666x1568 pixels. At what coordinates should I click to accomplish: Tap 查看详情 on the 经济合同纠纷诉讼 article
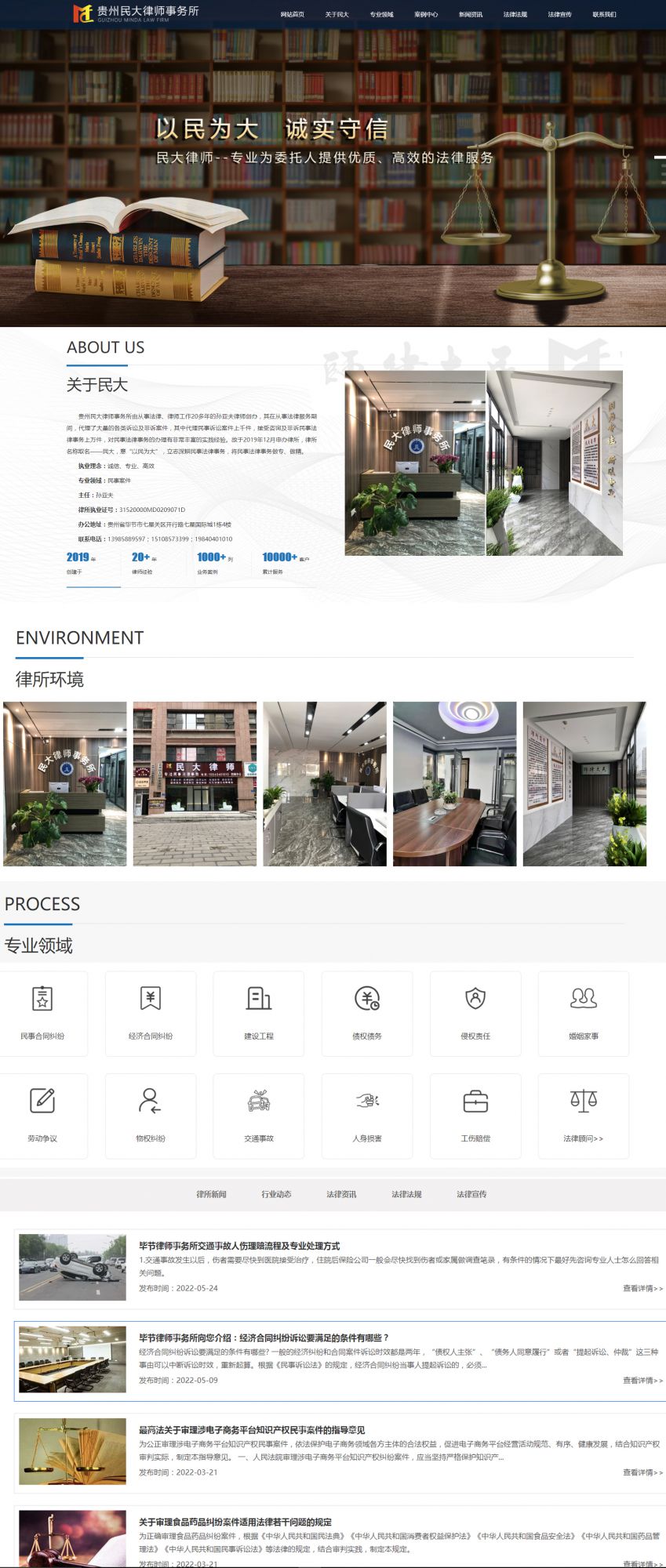pos(642,1380)
